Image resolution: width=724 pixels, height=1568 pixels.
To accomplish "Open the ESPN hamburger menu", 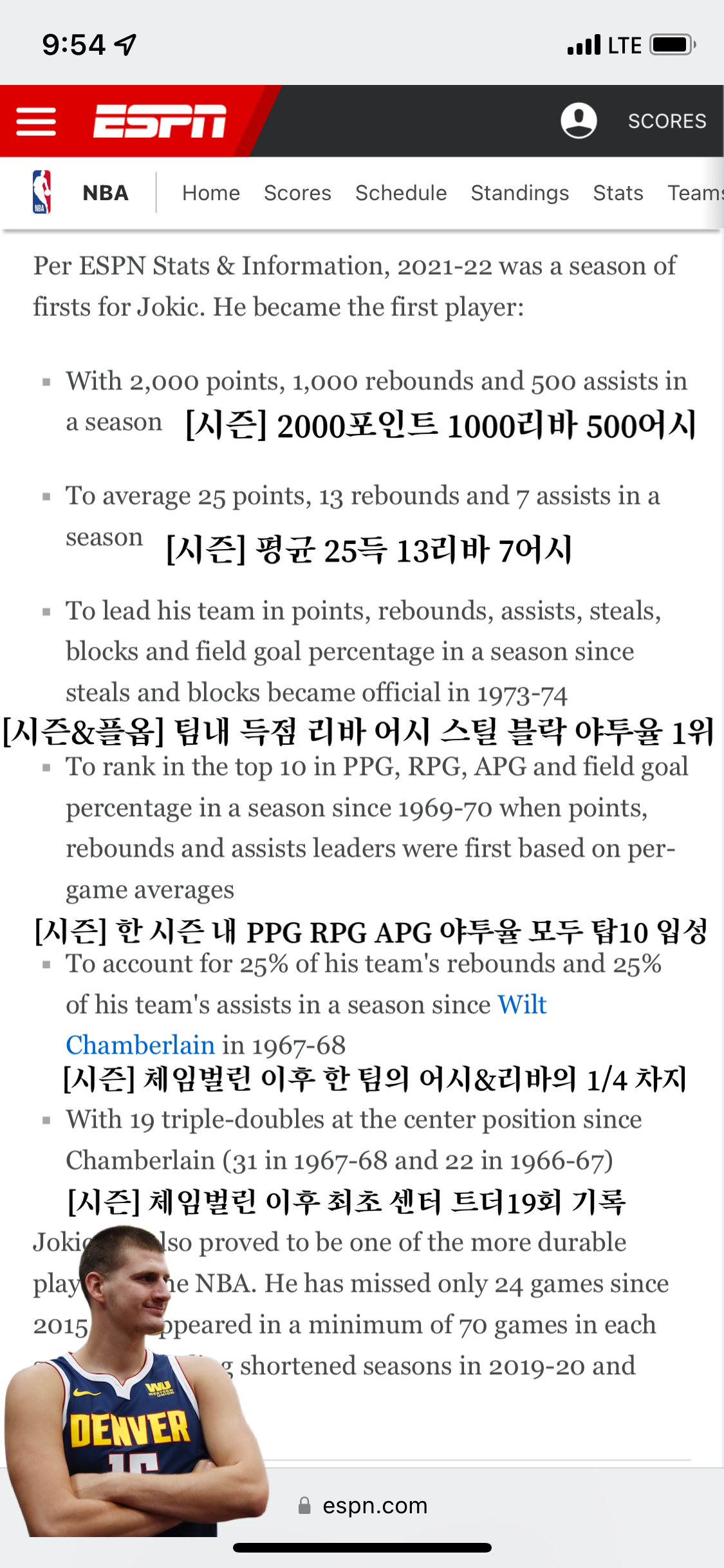I will [36, 122].
